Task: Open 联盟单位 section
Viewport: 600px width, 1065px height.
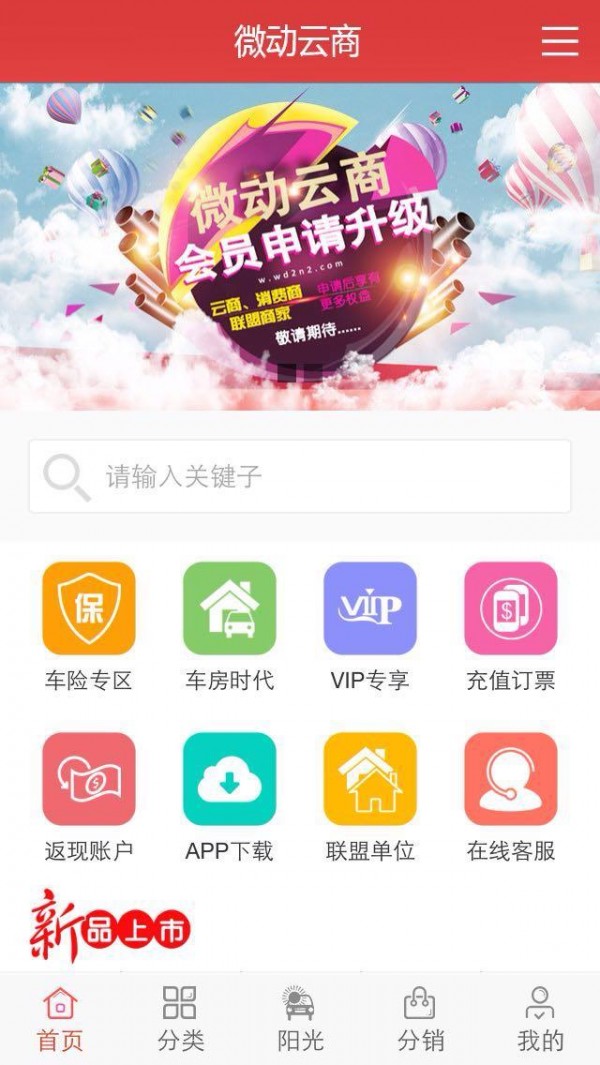Action: [x=370, y=779]
